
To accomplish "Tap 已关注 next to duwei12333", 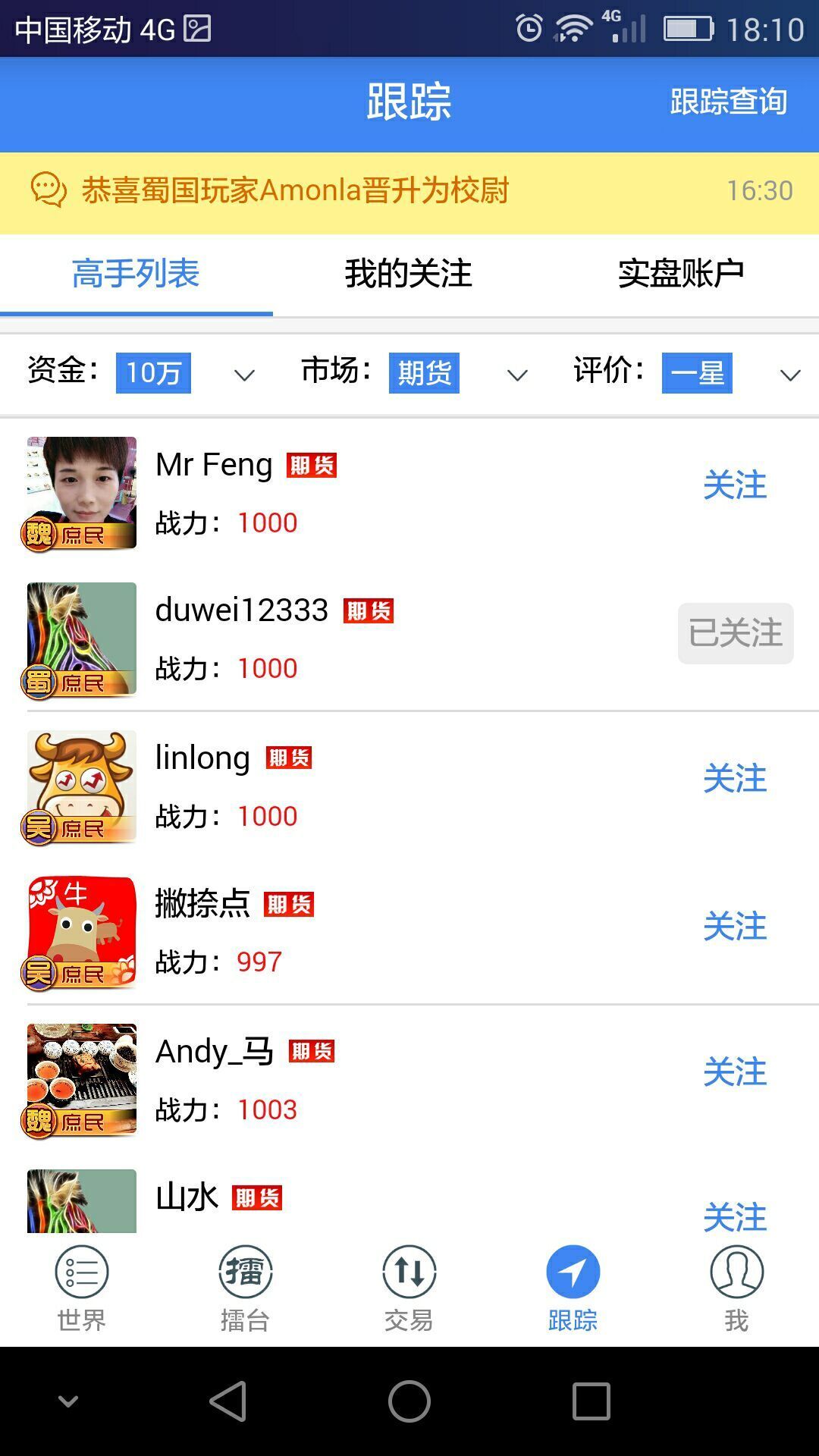I will click(x=735, y=633).
